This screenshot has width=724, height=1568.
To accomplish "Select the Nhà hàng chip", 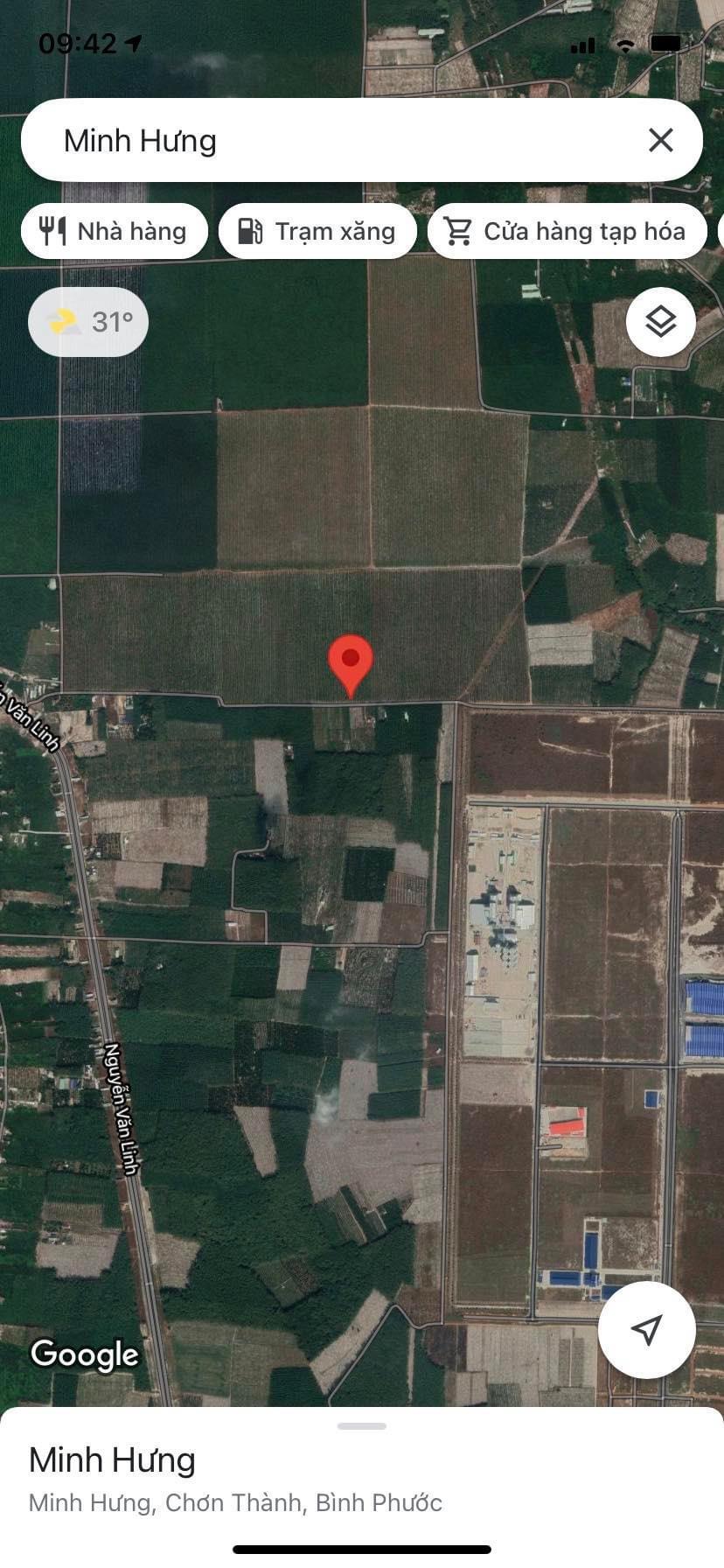I will coord(115,232).
